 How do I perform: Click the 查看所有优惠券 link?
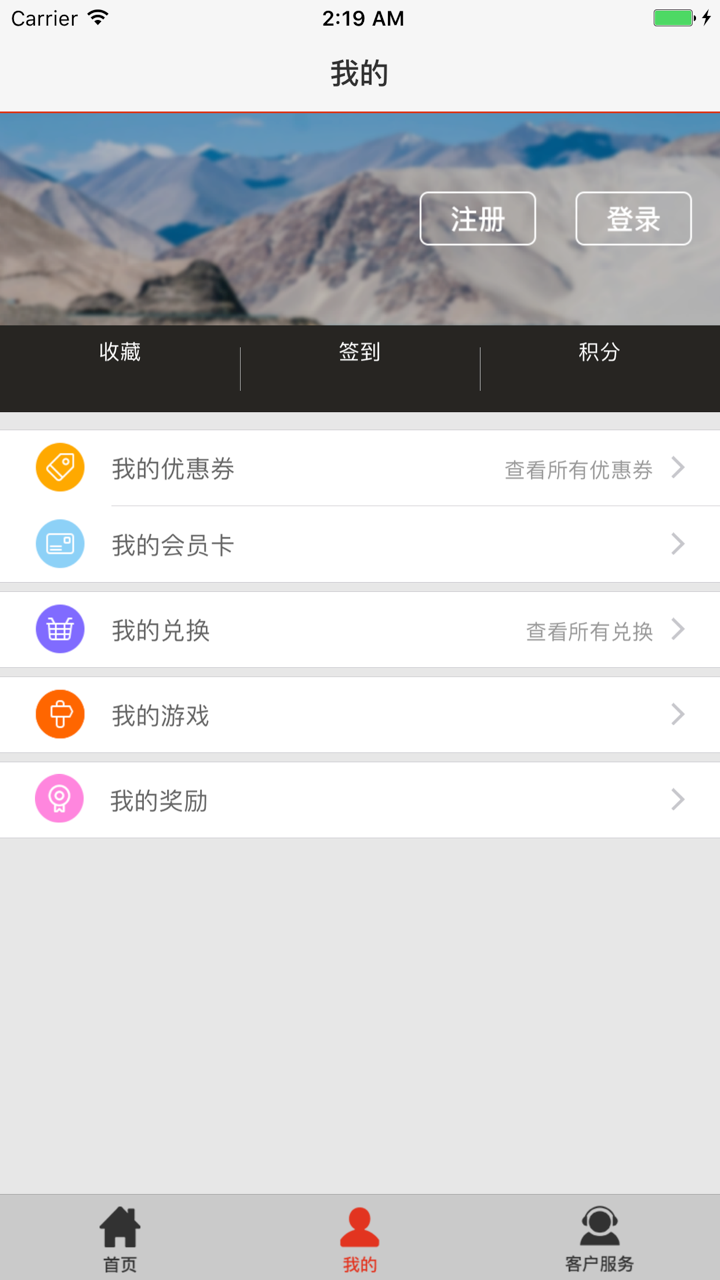pyautogui.click(x=578, y=468)
